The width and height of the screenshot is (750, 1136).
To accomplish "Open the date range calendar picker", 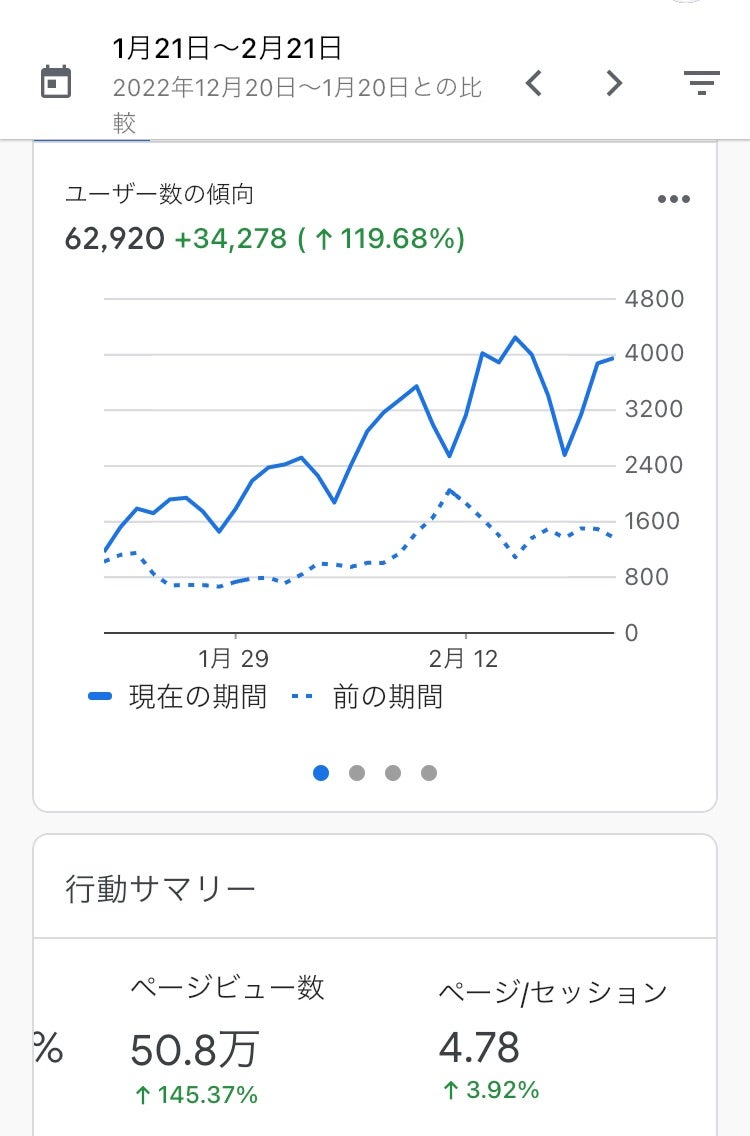I will click(56, 82).
